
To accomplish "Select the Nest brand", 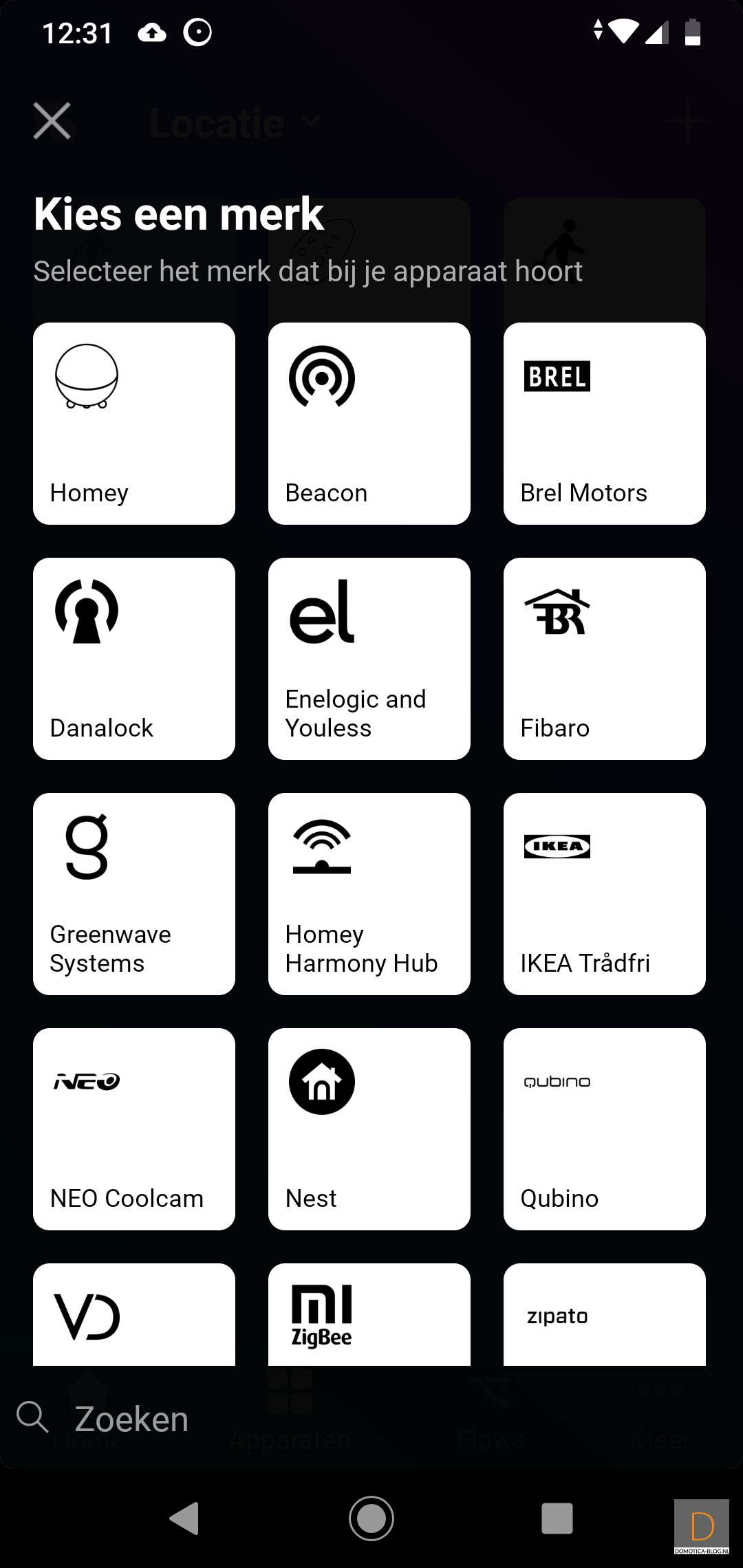I will pos(369,1129).
